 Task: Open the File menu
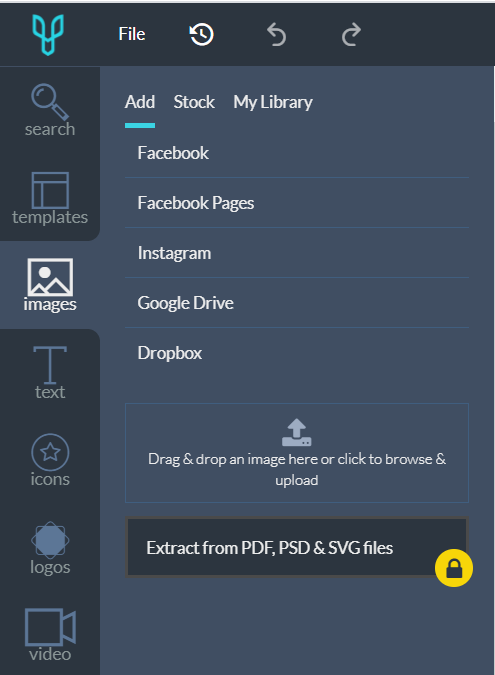click(x=132, y=34)
